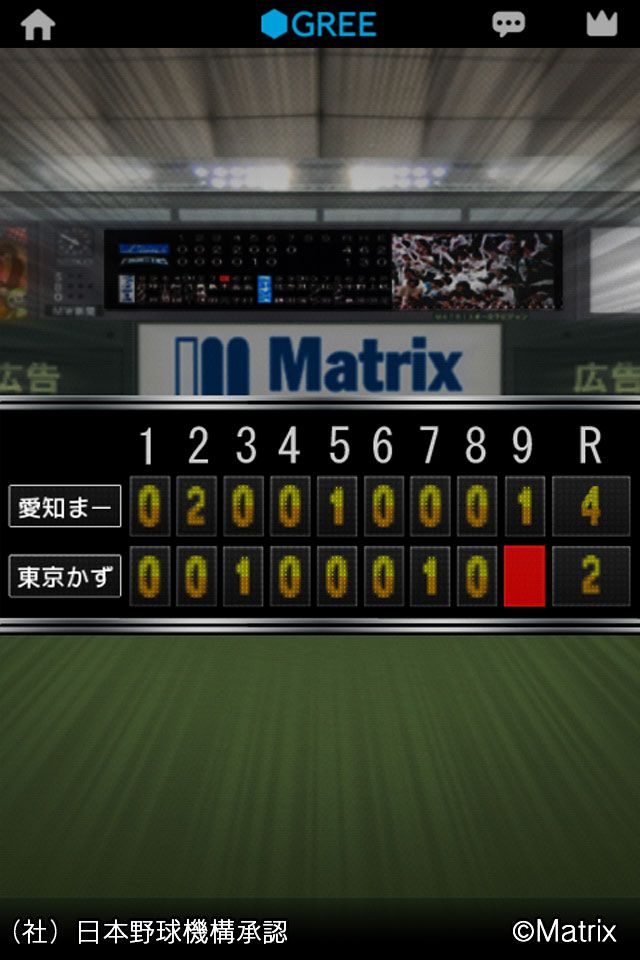
Task: Open the GREE logo link
Action: click(318, 24)
